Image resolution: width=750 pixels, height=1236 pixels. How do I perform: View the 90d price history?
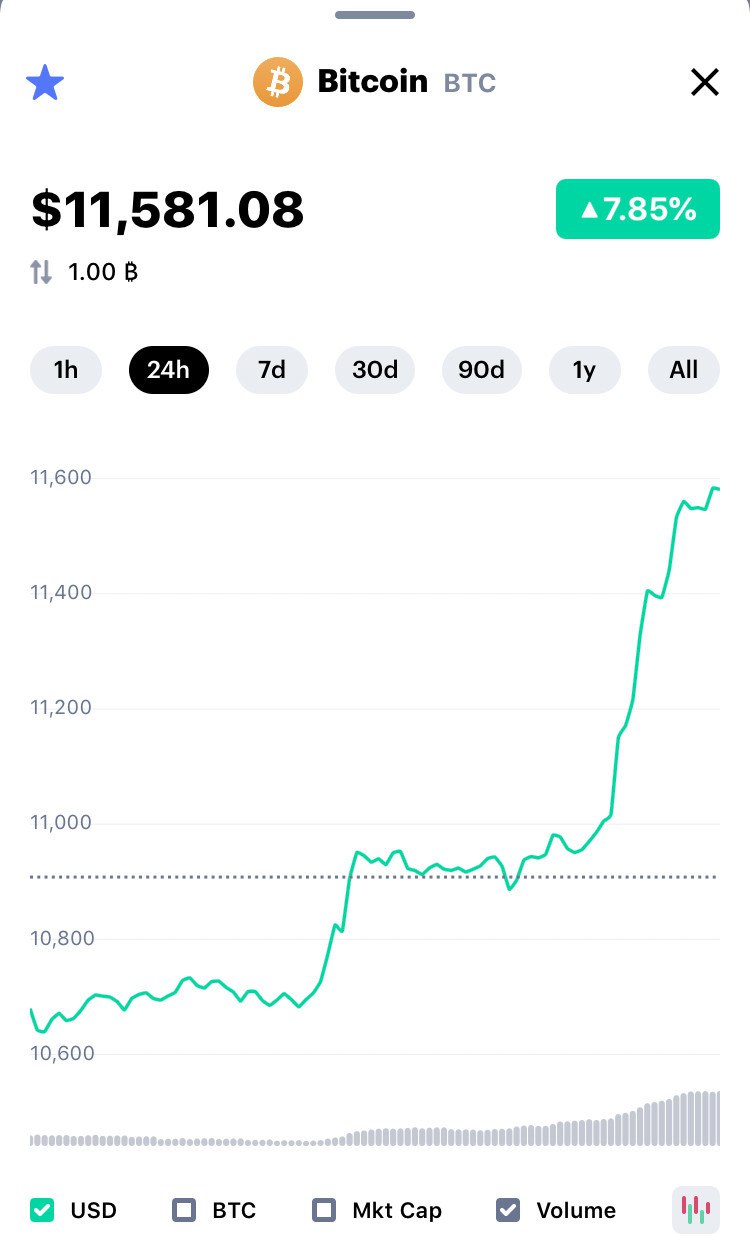tap(481, 370)
